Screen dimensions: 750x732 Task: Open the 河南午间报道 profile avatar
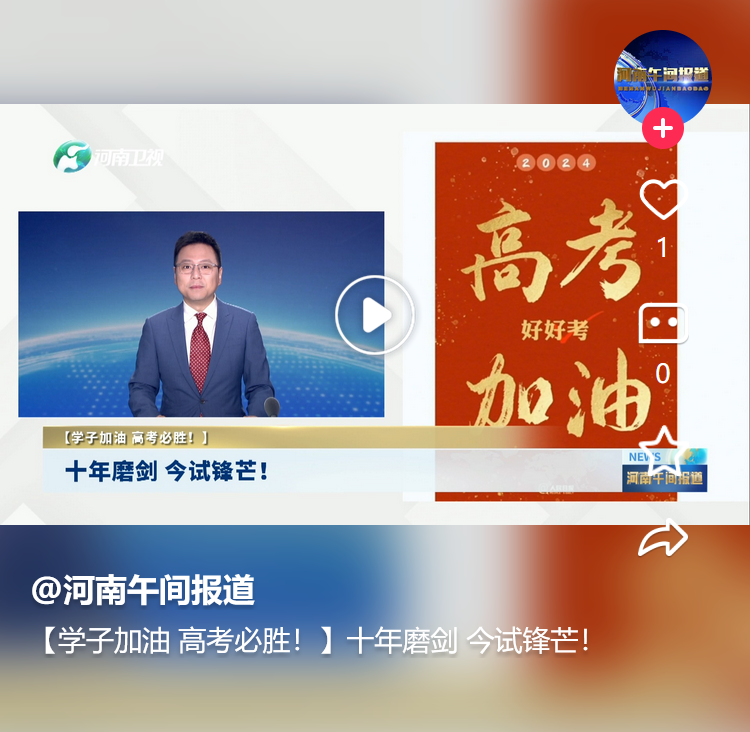click(x=662, y=76)
